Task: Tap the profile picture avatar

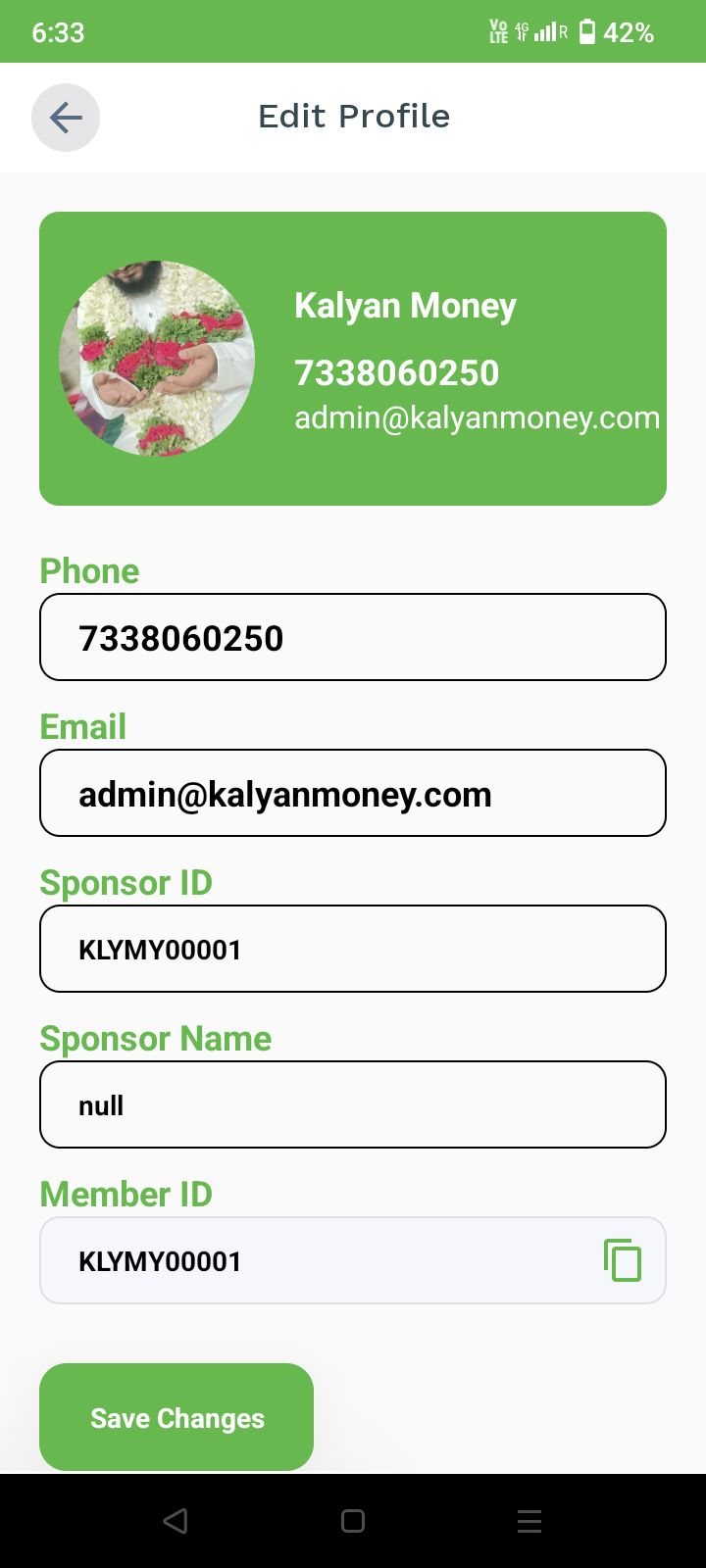Action: (x=157, y=359)
